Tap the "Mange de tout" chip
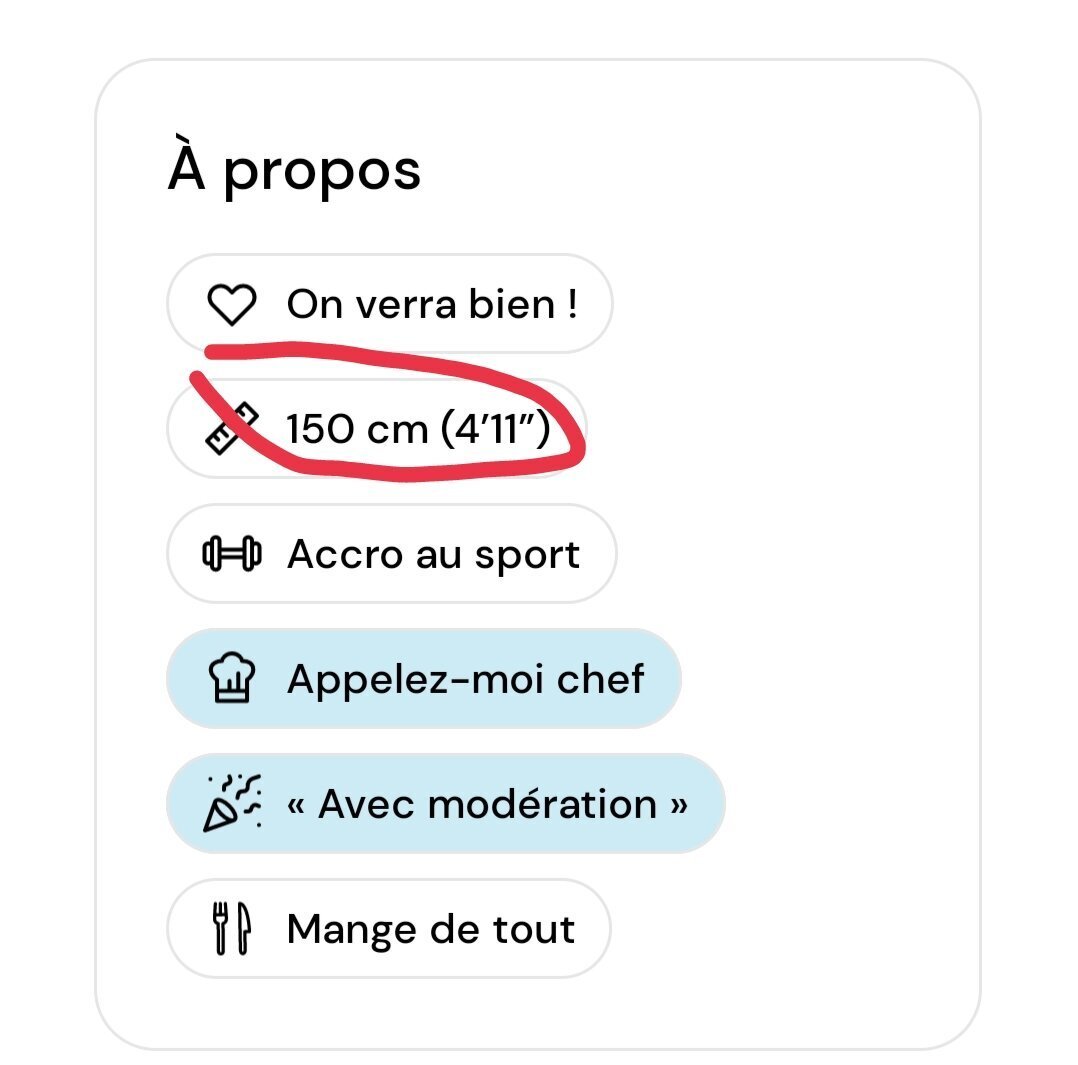This screenshot has height=1065, width=1078. [x=388, y=929]
